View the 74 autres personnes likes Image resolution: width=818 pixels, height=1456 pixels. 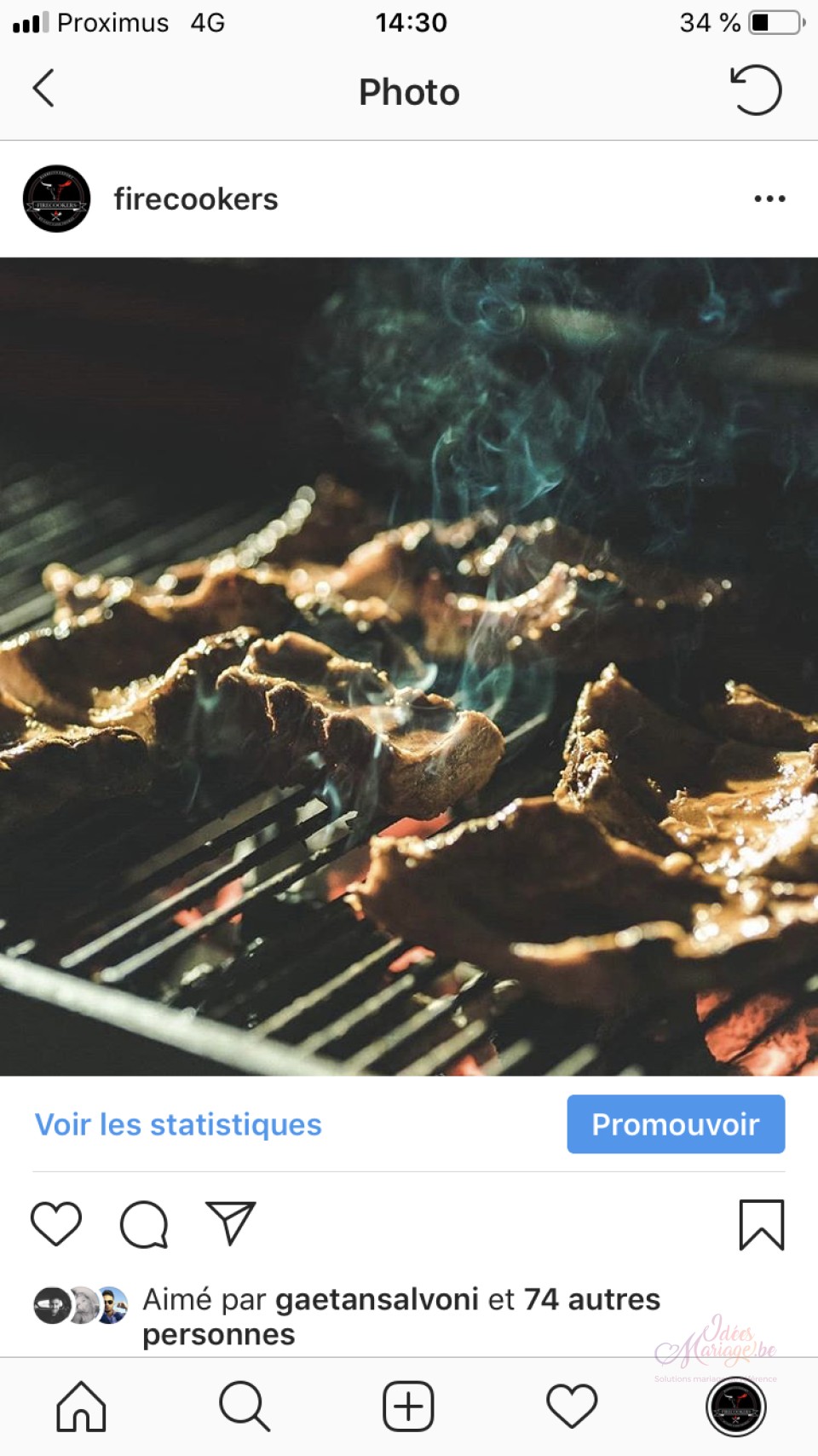click(x=400, y=1317)
